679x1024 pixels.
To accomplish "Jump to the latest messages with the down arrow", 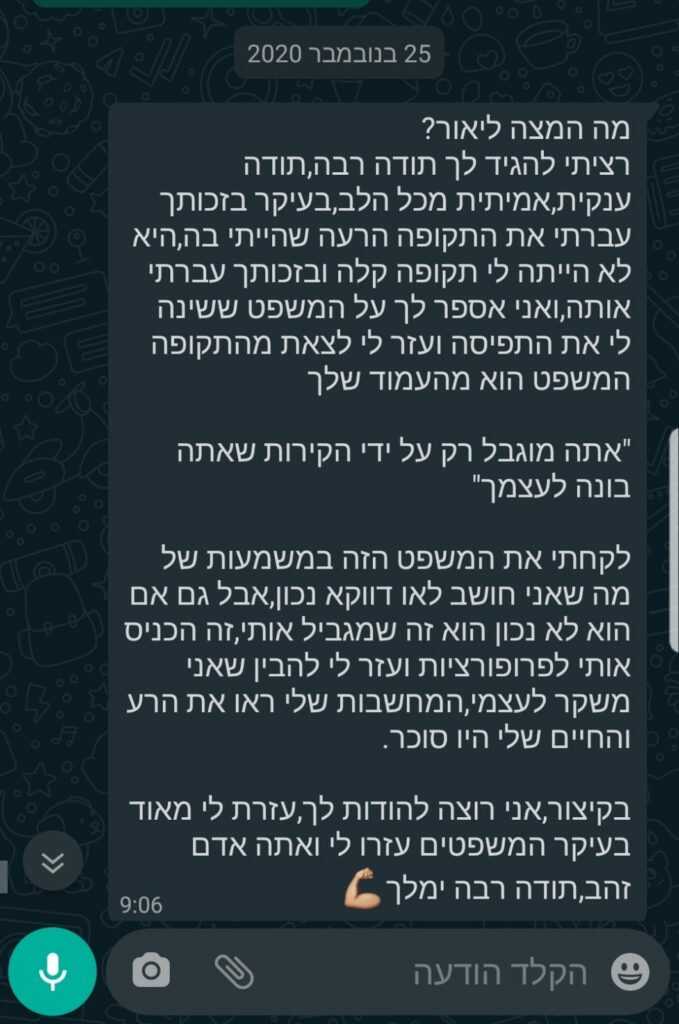I will click(x=53, y=861).
